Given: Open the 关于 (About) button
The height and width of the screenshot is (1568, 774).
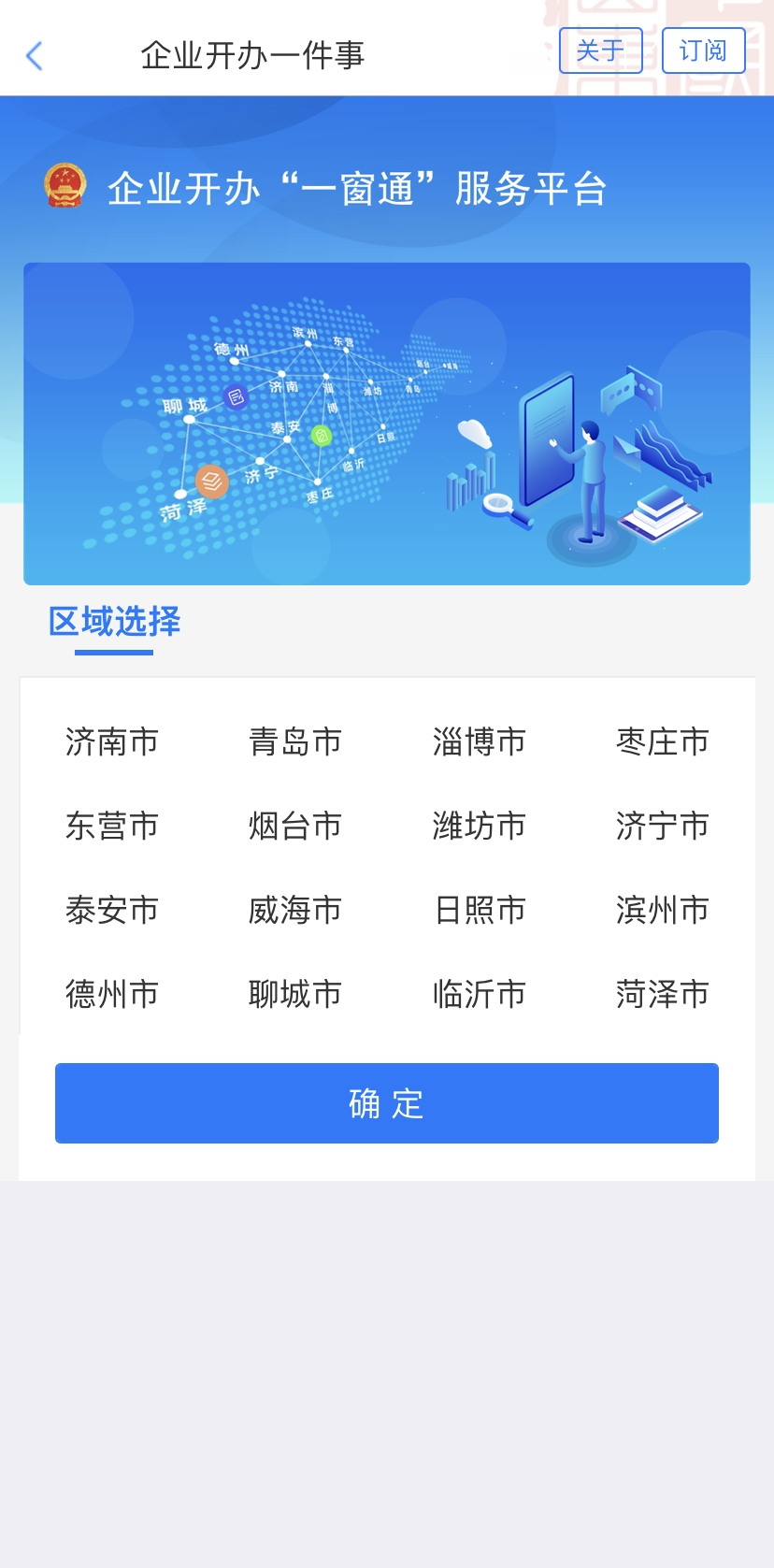Looking at the screenshot, I should click(x=600, y=50).
